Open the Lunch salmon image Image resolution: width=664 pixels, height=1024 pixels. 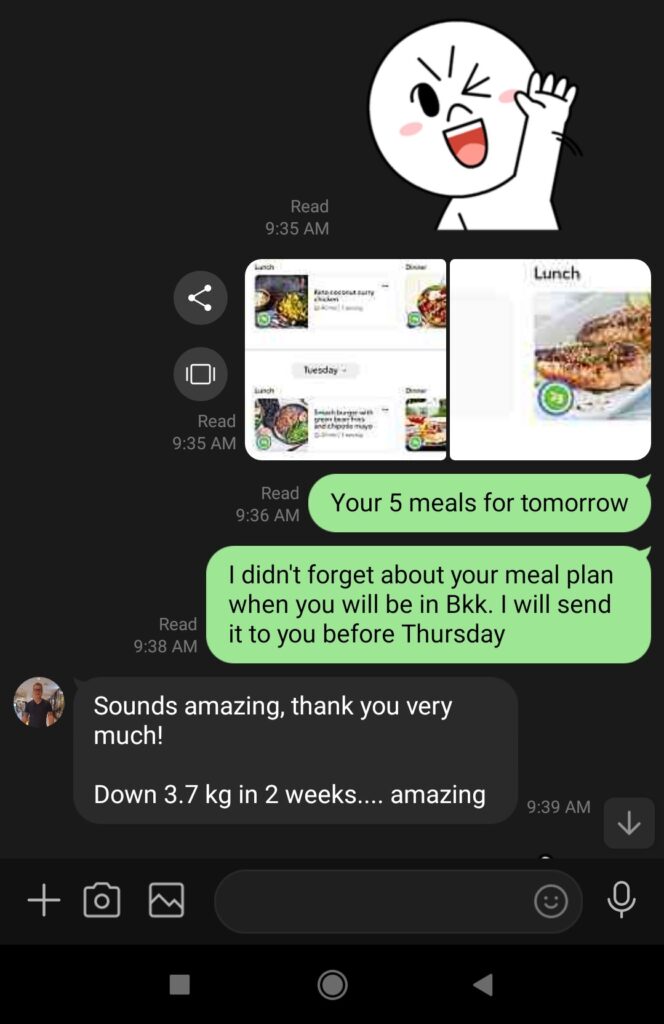(x=551, y=359)
